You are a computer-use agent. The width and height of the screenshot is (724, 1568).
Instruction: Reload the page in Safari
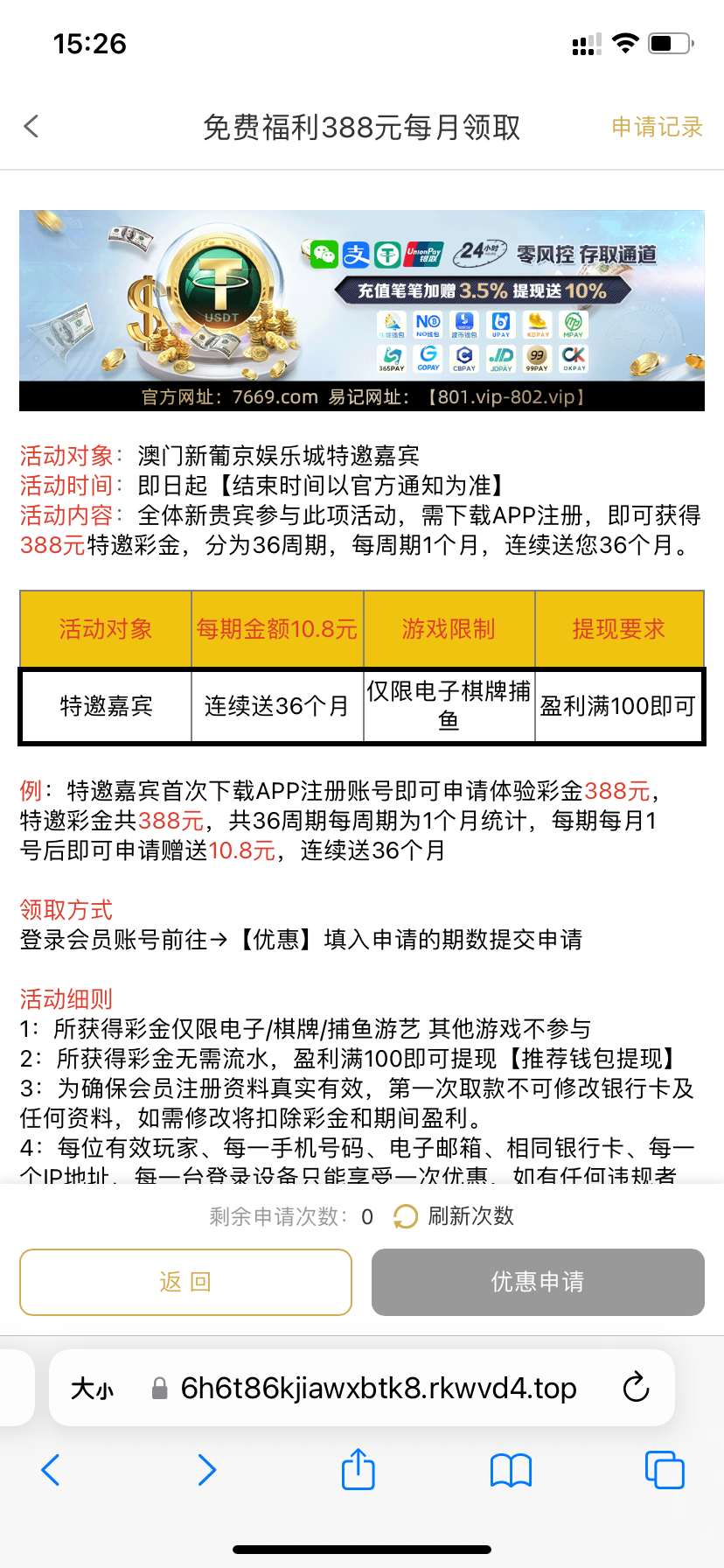636,1388
